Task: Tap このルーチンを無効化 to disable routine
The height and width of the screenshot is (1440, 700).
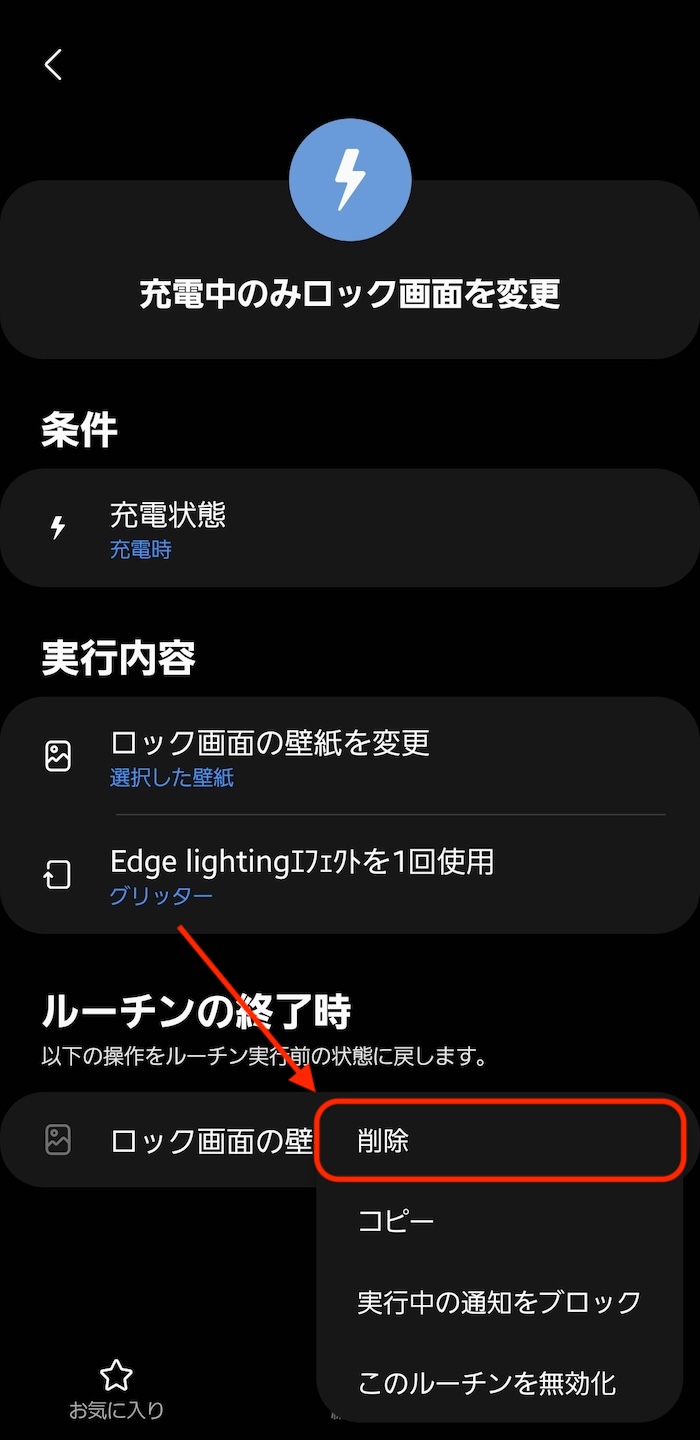Action: [x=500, y=1384]
